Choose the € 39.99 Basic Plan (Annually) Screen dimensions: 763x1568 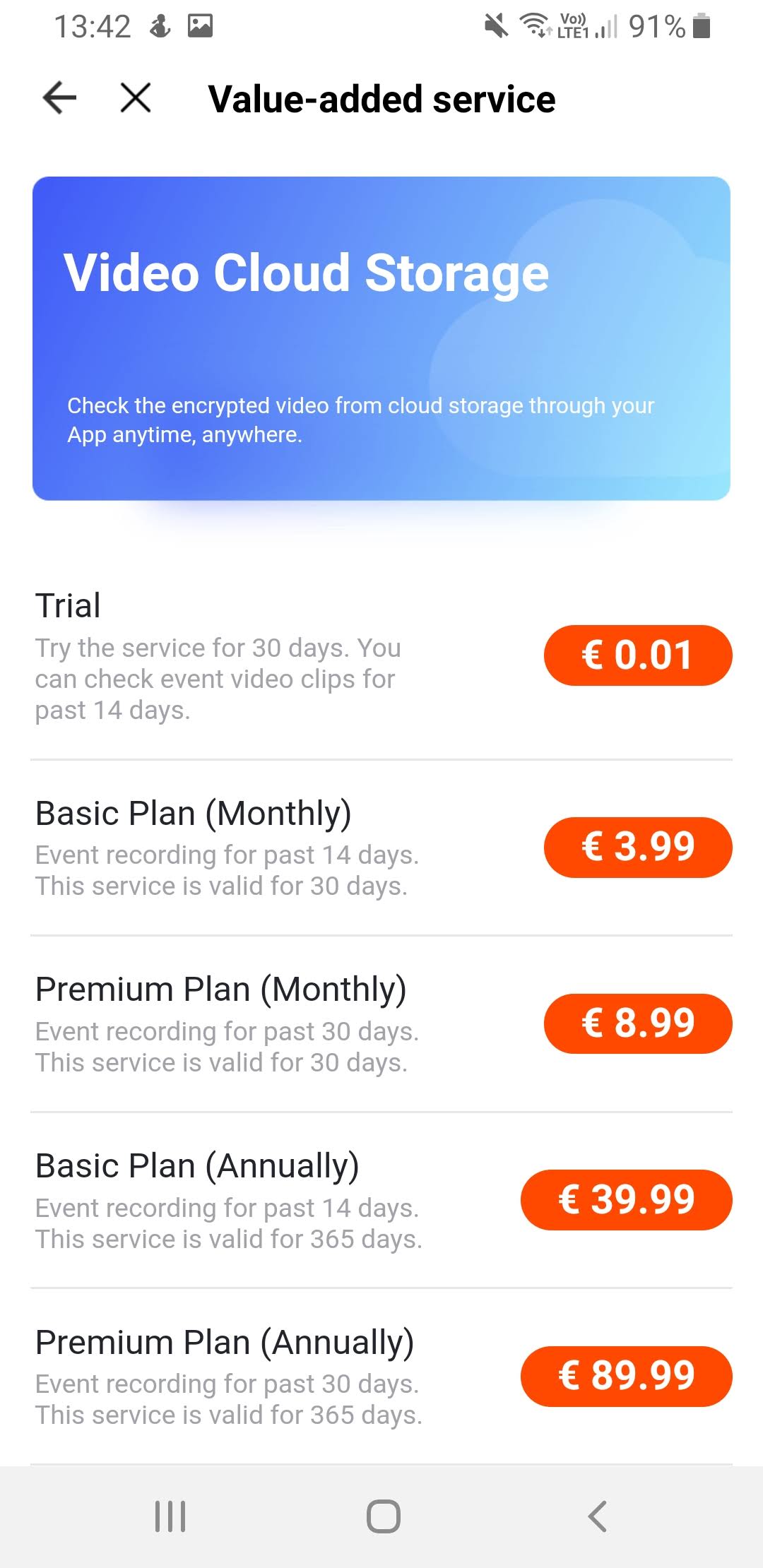626,1199
